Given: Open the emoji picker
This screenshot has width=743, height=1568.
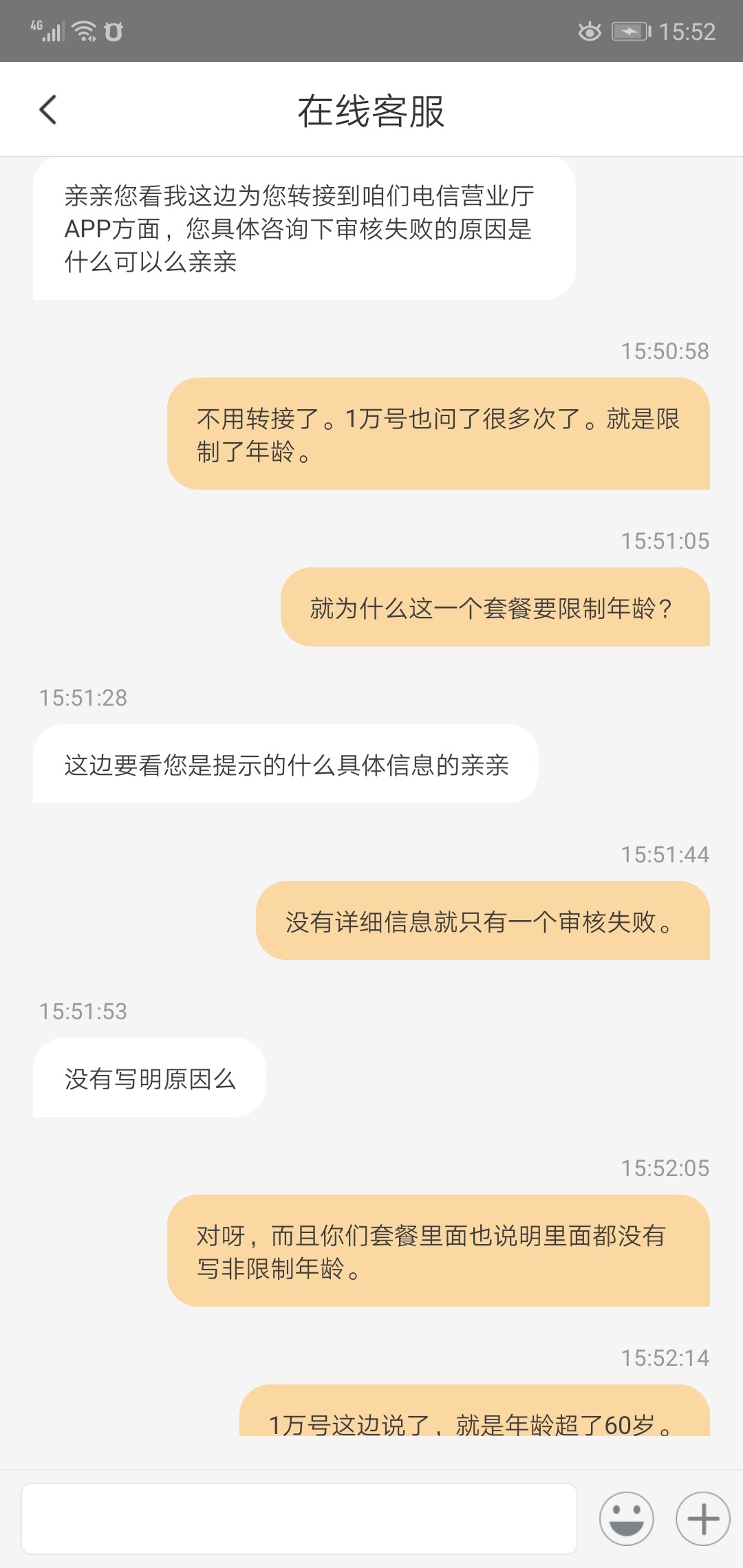Looking at the screenshot, I should (626, 1518).
